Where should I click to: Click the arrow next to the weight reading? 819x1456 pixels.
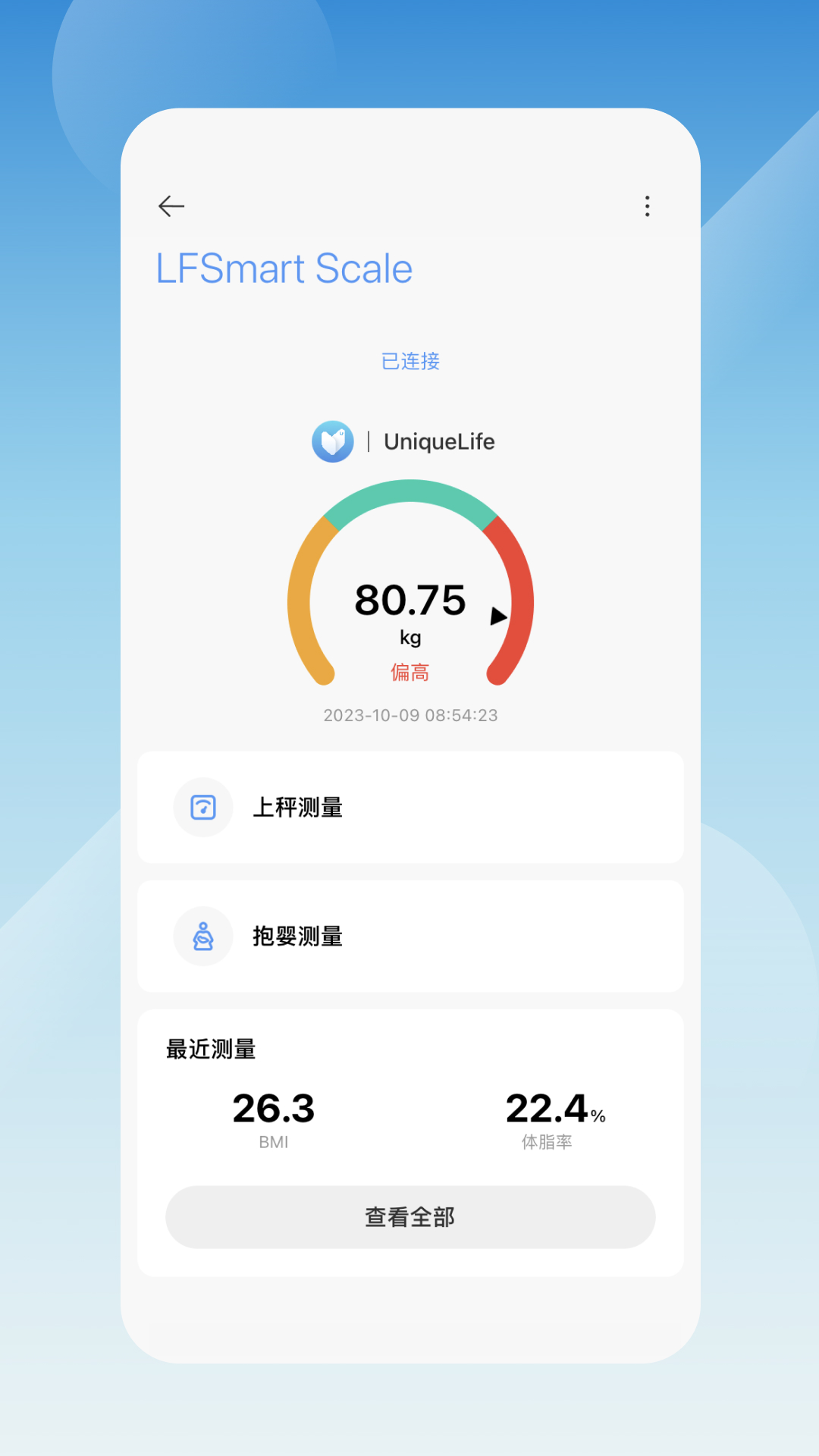click(x=498, y=618)
